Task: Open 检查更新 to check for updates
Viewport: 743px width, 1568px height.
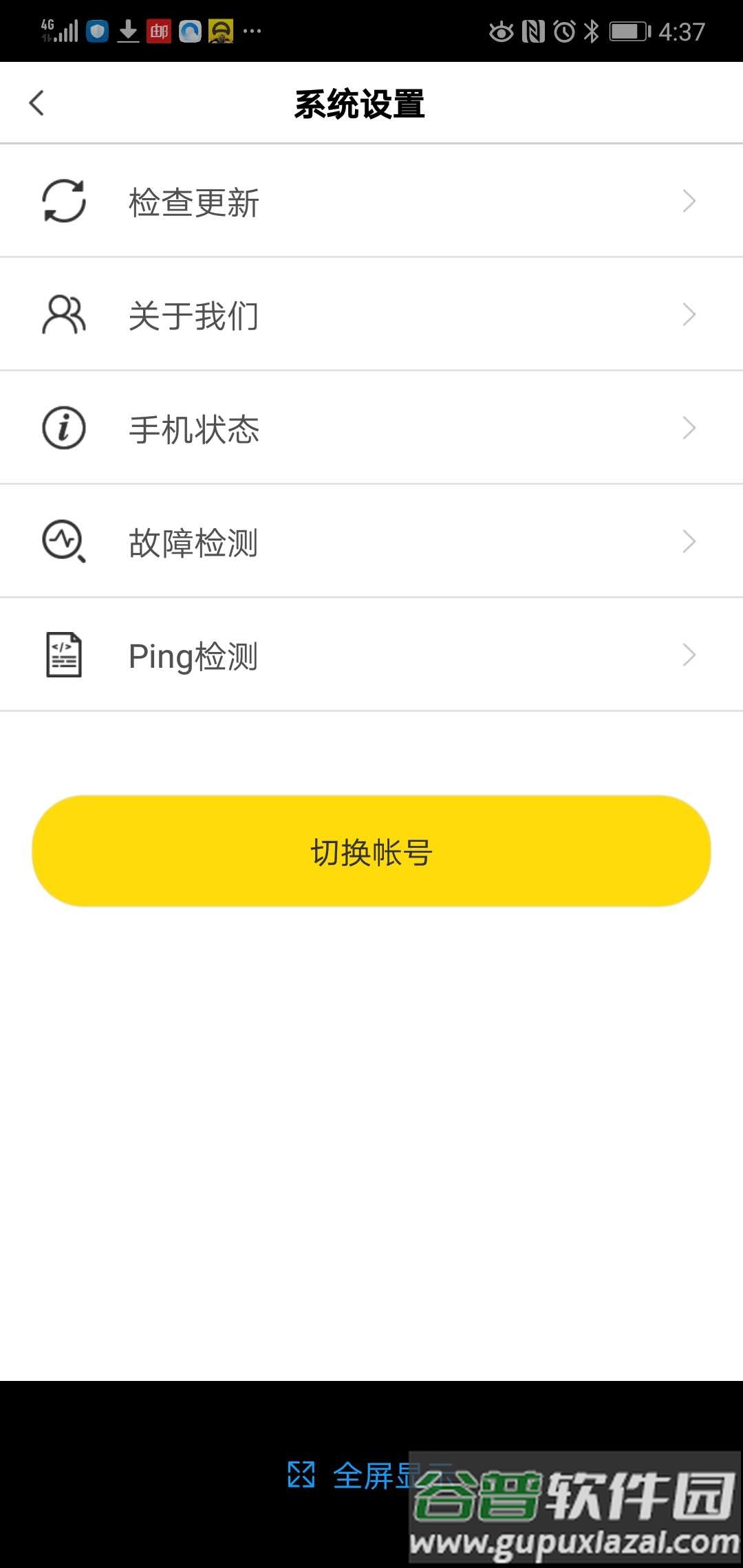Action: point(371,202)
